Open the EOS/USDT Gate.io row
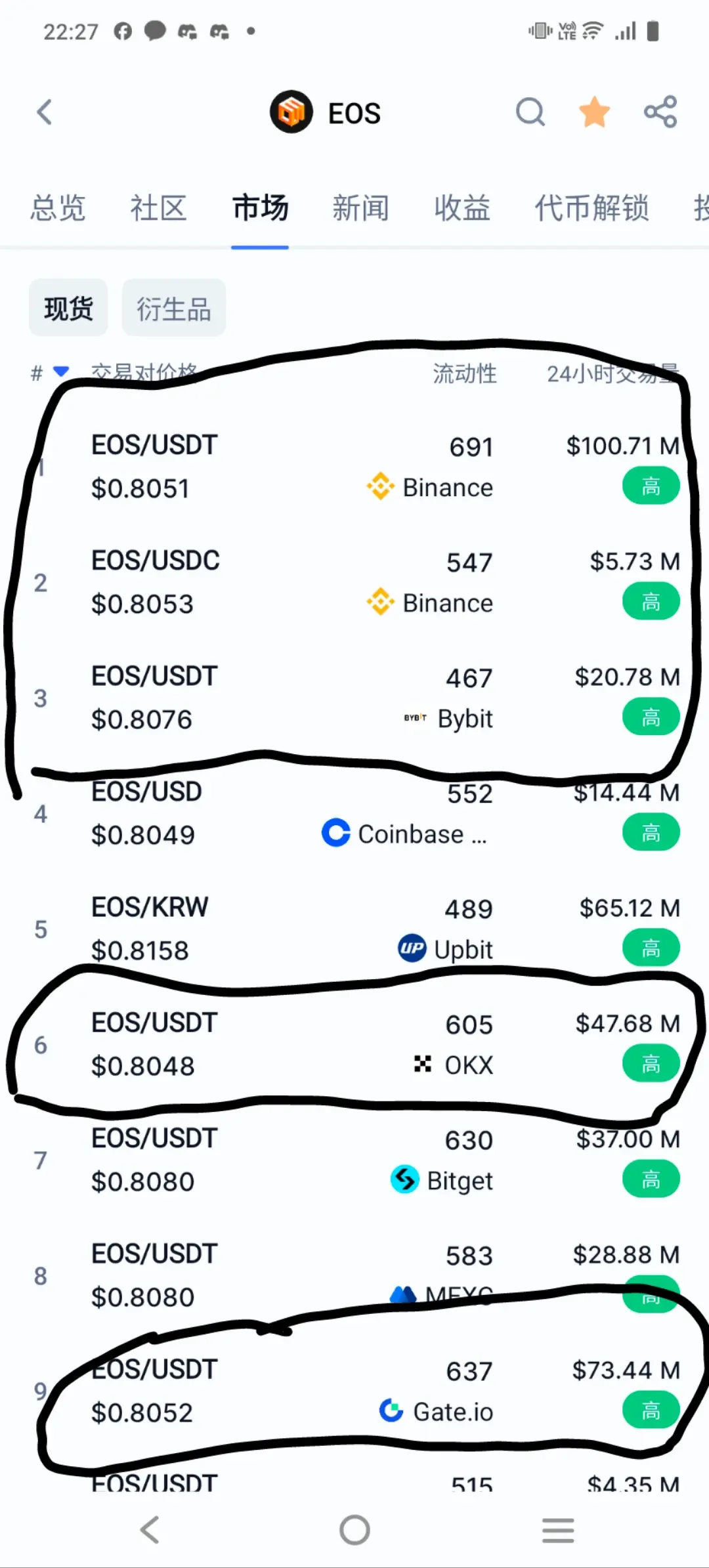 tap(354, 1391)
